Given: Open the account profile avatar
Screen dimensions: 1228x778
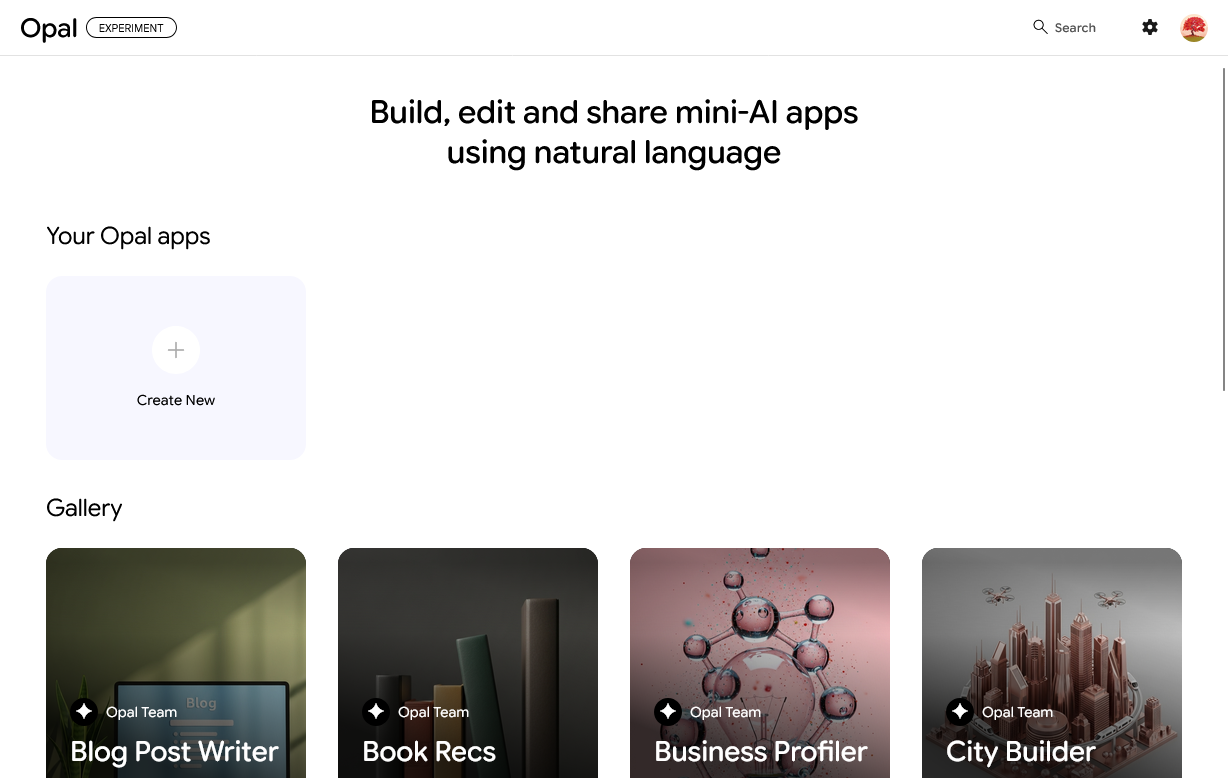Looking at the screenshot, I should [1194, 28].
